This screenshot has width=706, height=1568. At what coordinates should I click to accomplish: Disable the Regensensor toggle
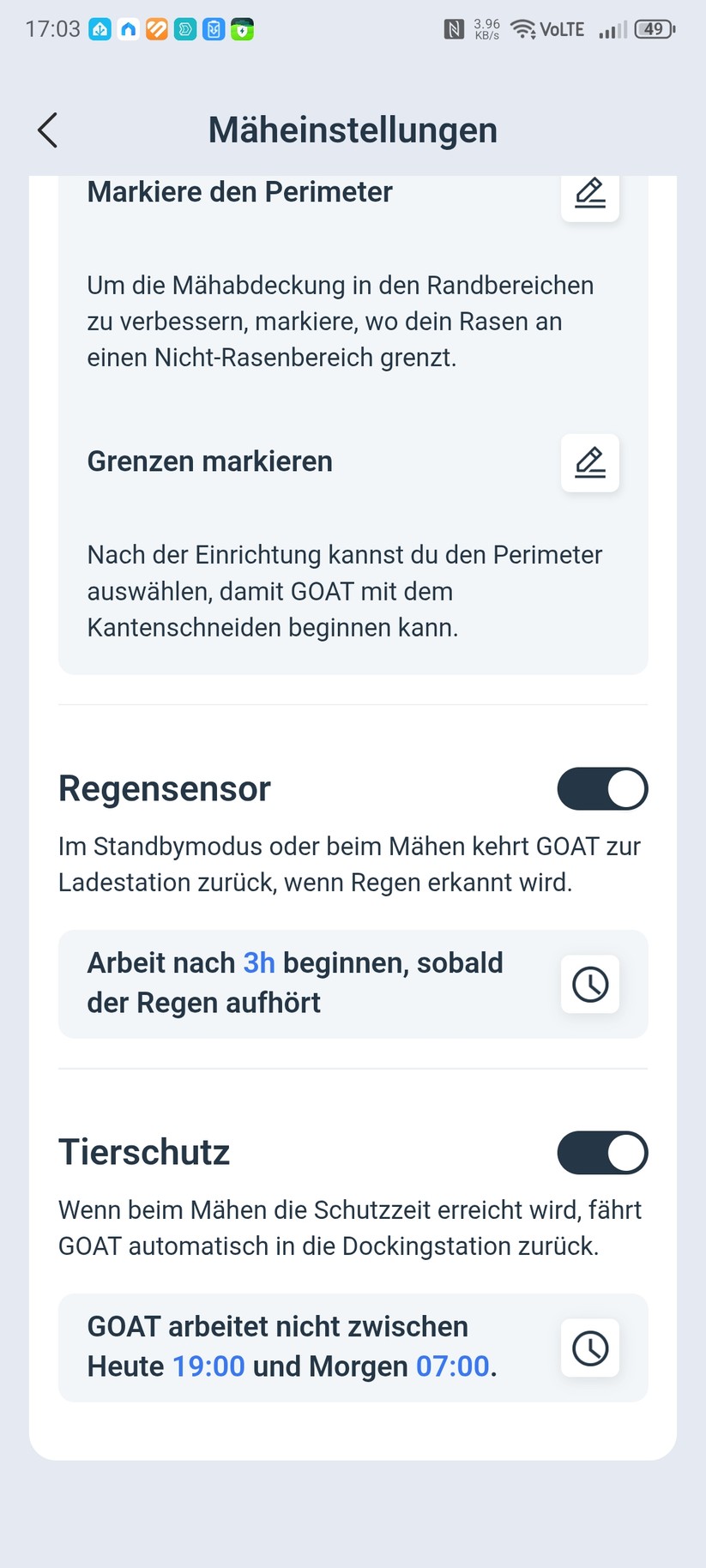coord(602,788)
